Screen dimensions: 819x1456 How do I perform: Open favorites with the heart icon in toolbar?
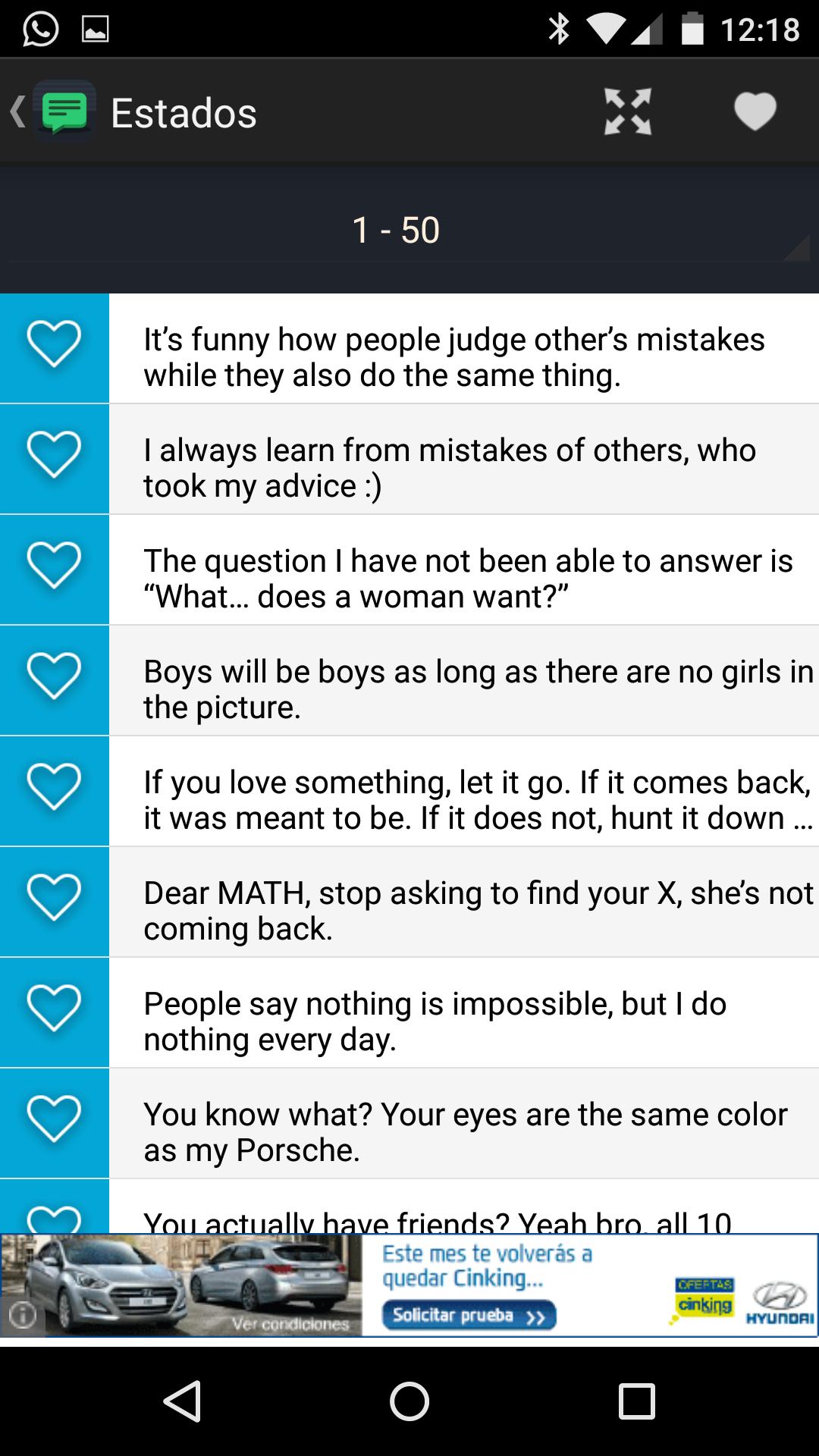point(755,112)
